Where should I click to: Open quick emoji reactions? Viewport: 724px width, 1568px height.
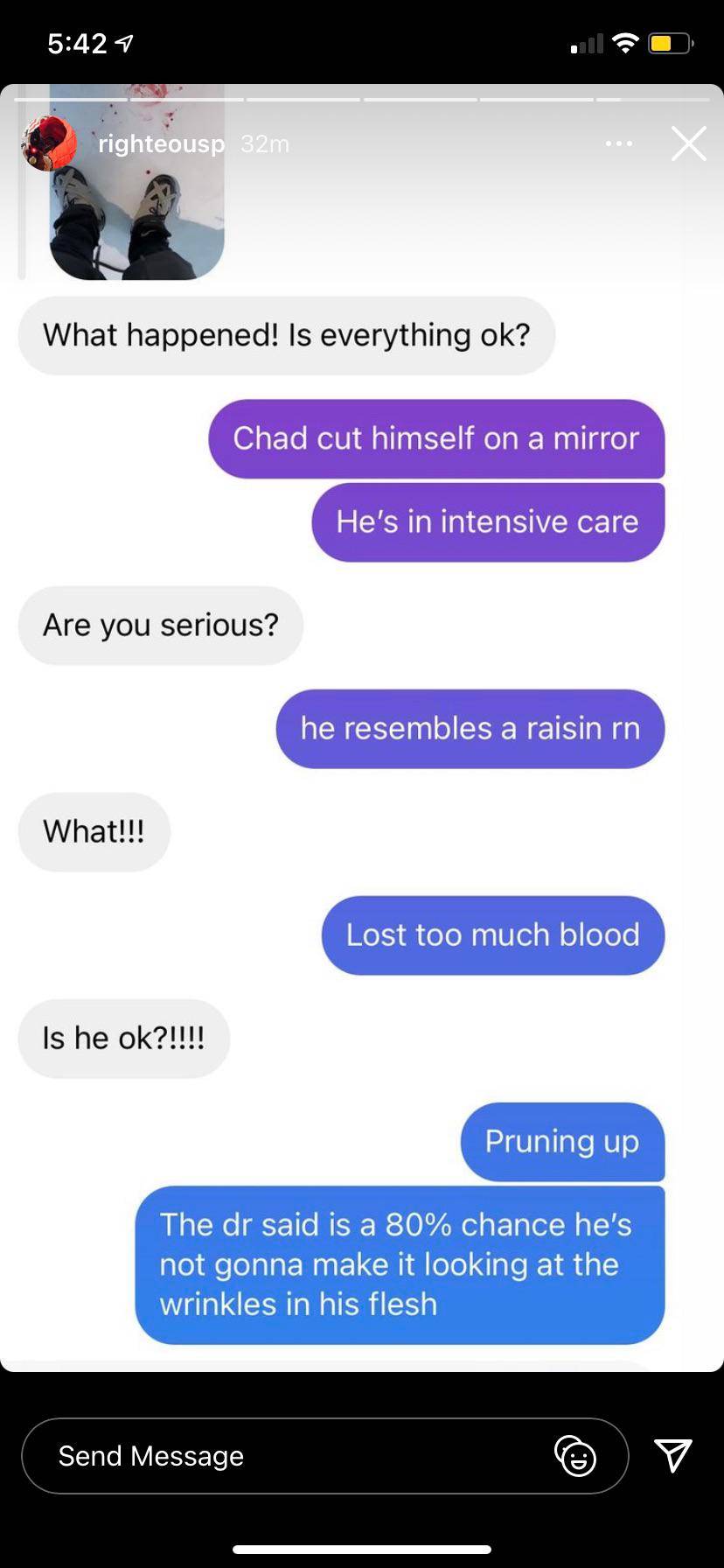click(x=575, y=1456)
